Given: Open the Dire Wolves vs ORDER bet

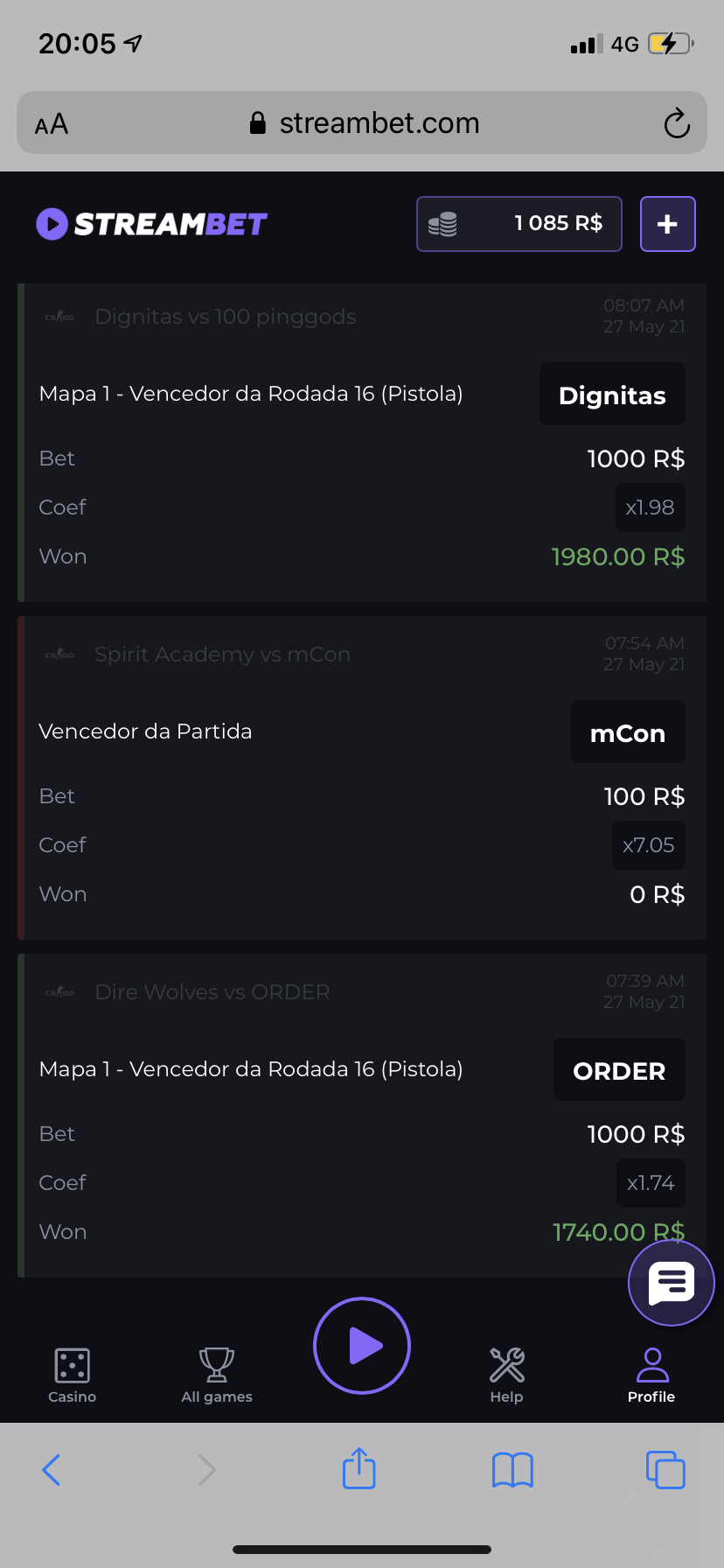Looking at the screenshot, I should coord(212,992).
